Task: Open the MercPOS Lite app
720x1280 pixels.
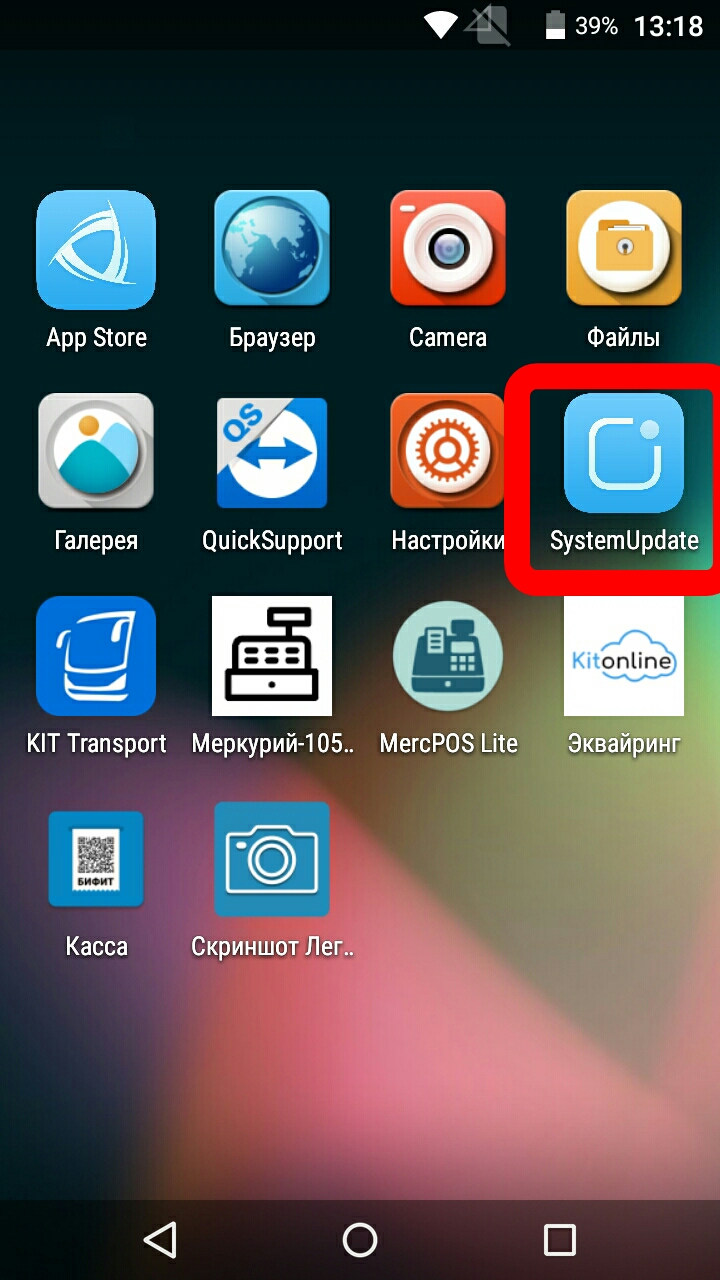Action: click(448, 656)
